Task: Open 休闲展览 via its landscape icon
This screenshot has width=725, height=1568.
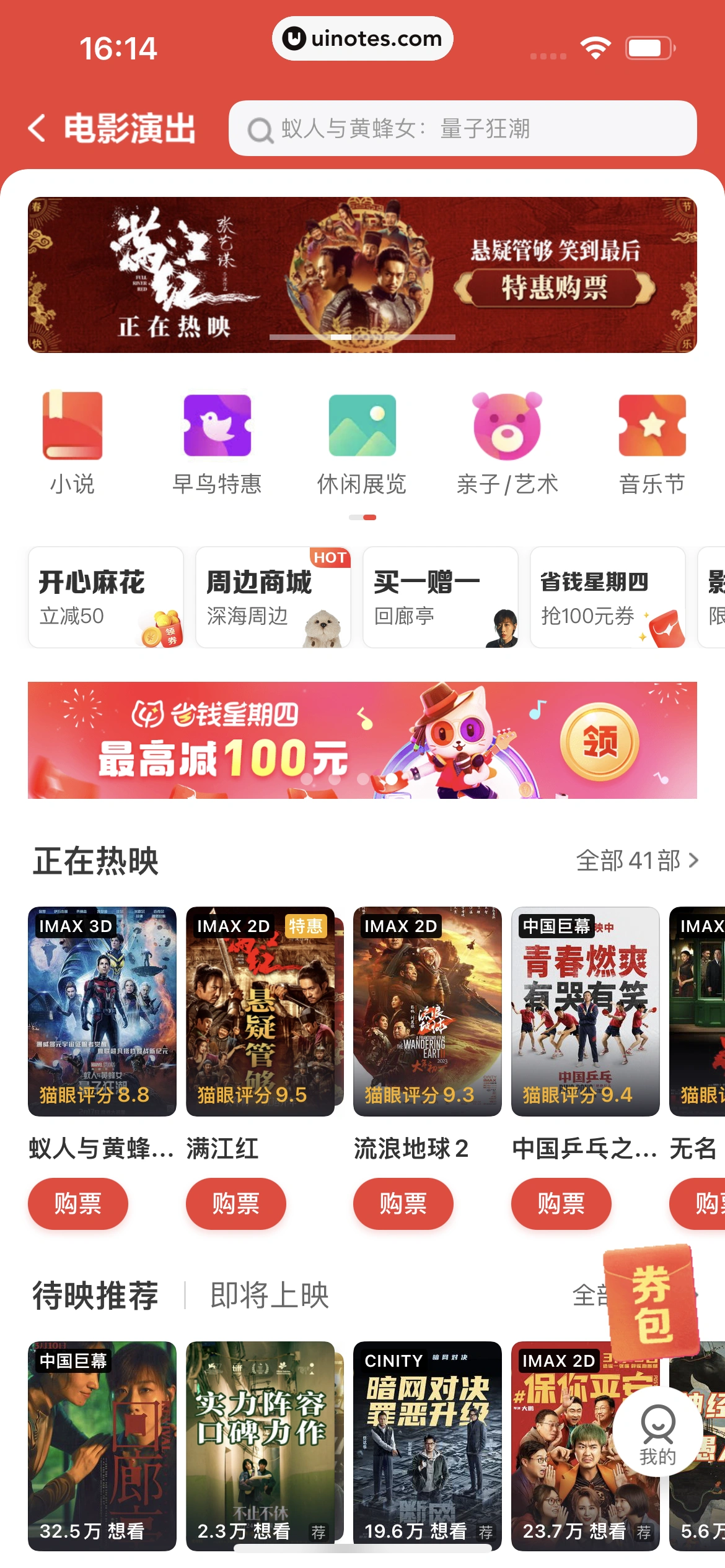Action: click(362, 426)
